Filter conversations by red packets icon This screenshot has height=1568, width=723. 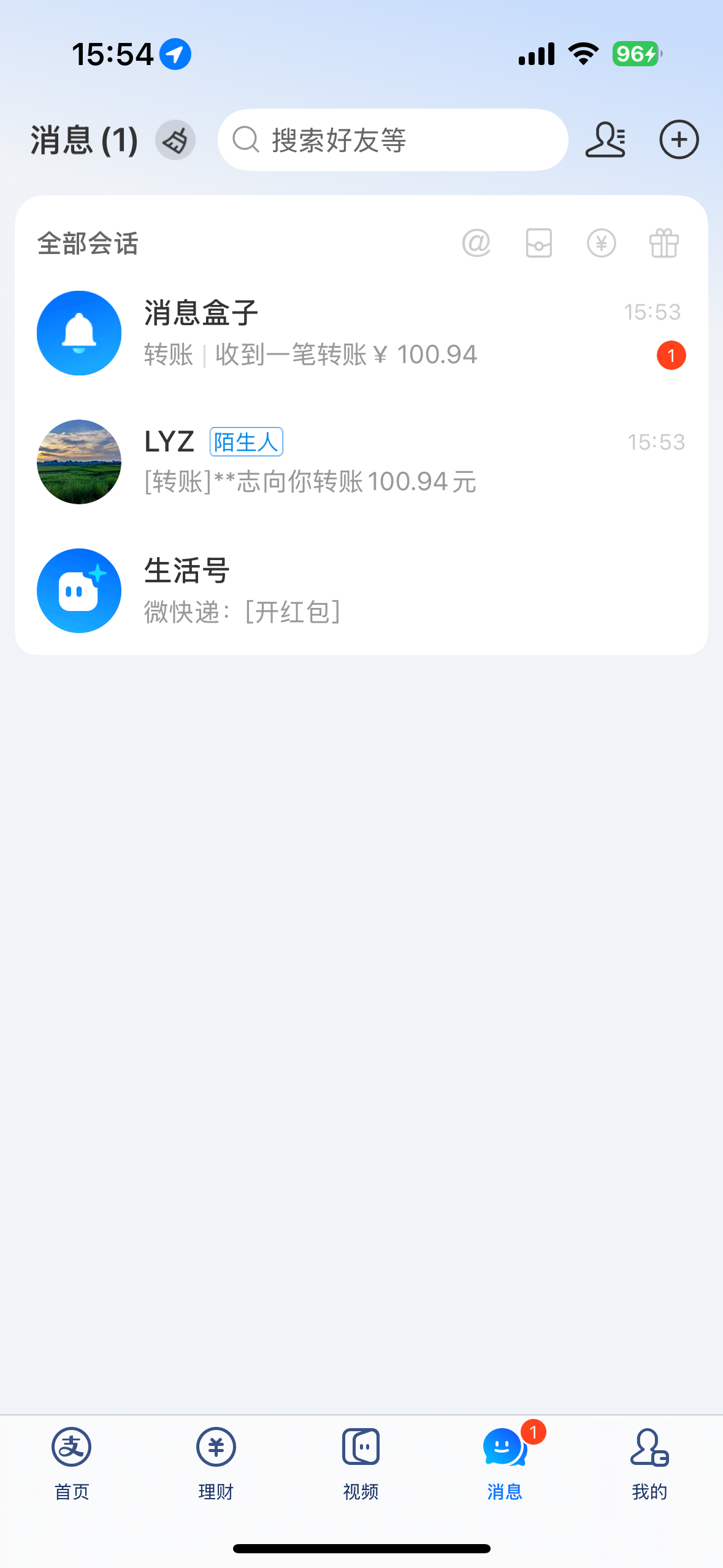pyautogui.click(x=539, y=243)
